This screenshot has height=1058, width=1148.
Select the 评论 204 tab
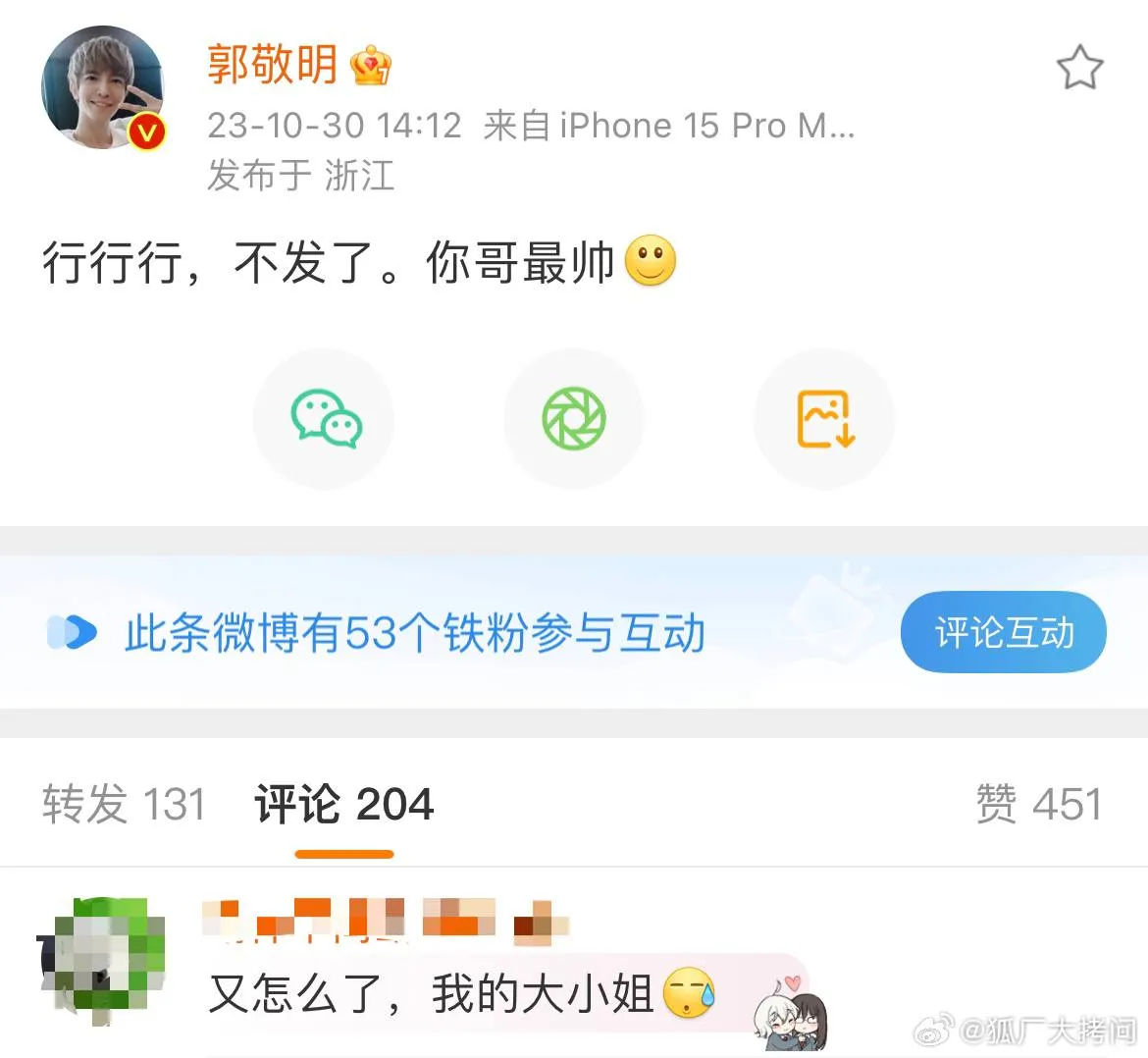pyautogui.click(x=343, y=805)
